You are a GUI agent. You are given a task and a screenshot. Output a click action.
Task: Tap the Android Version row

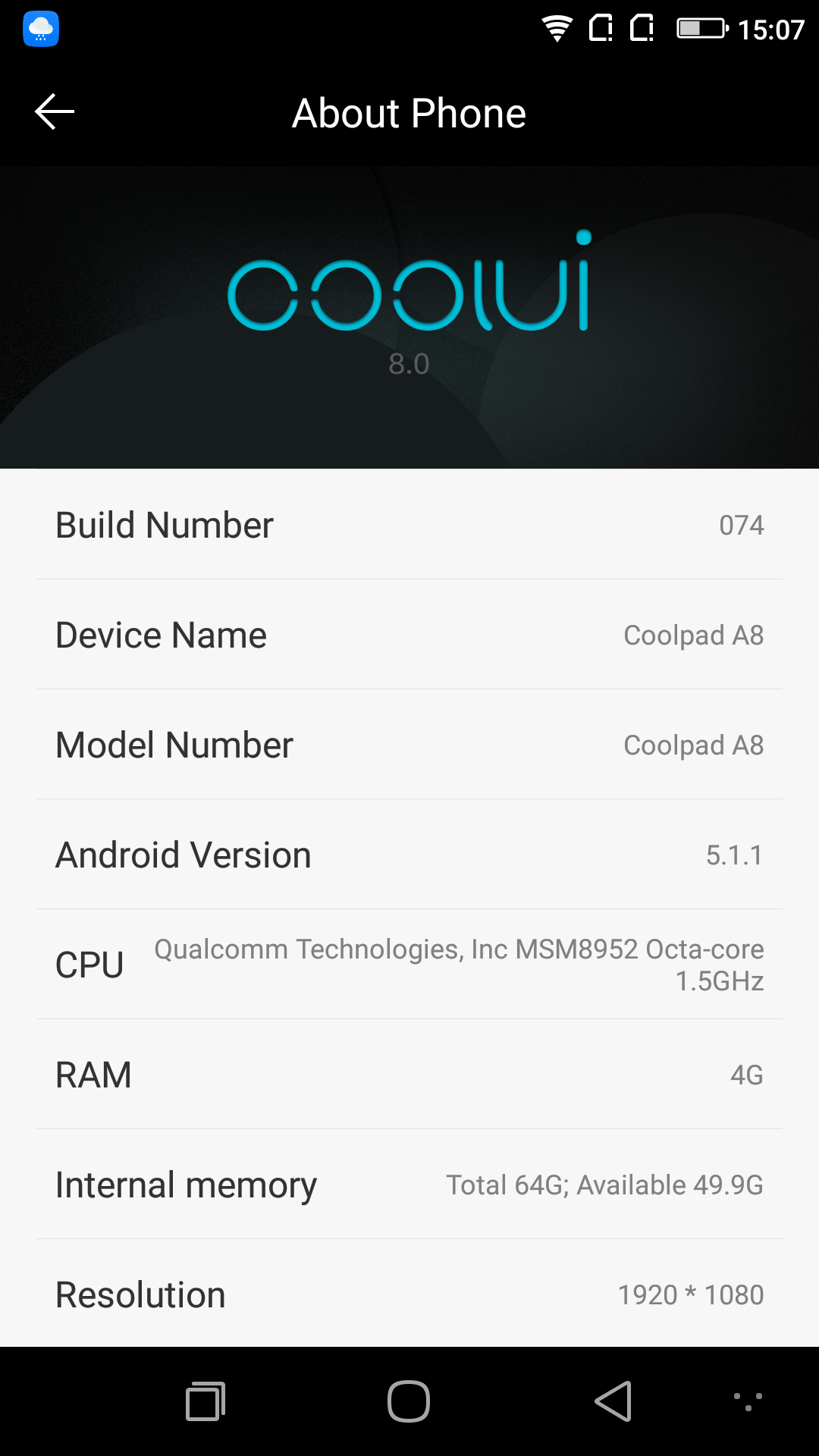[x=409, y=855]
